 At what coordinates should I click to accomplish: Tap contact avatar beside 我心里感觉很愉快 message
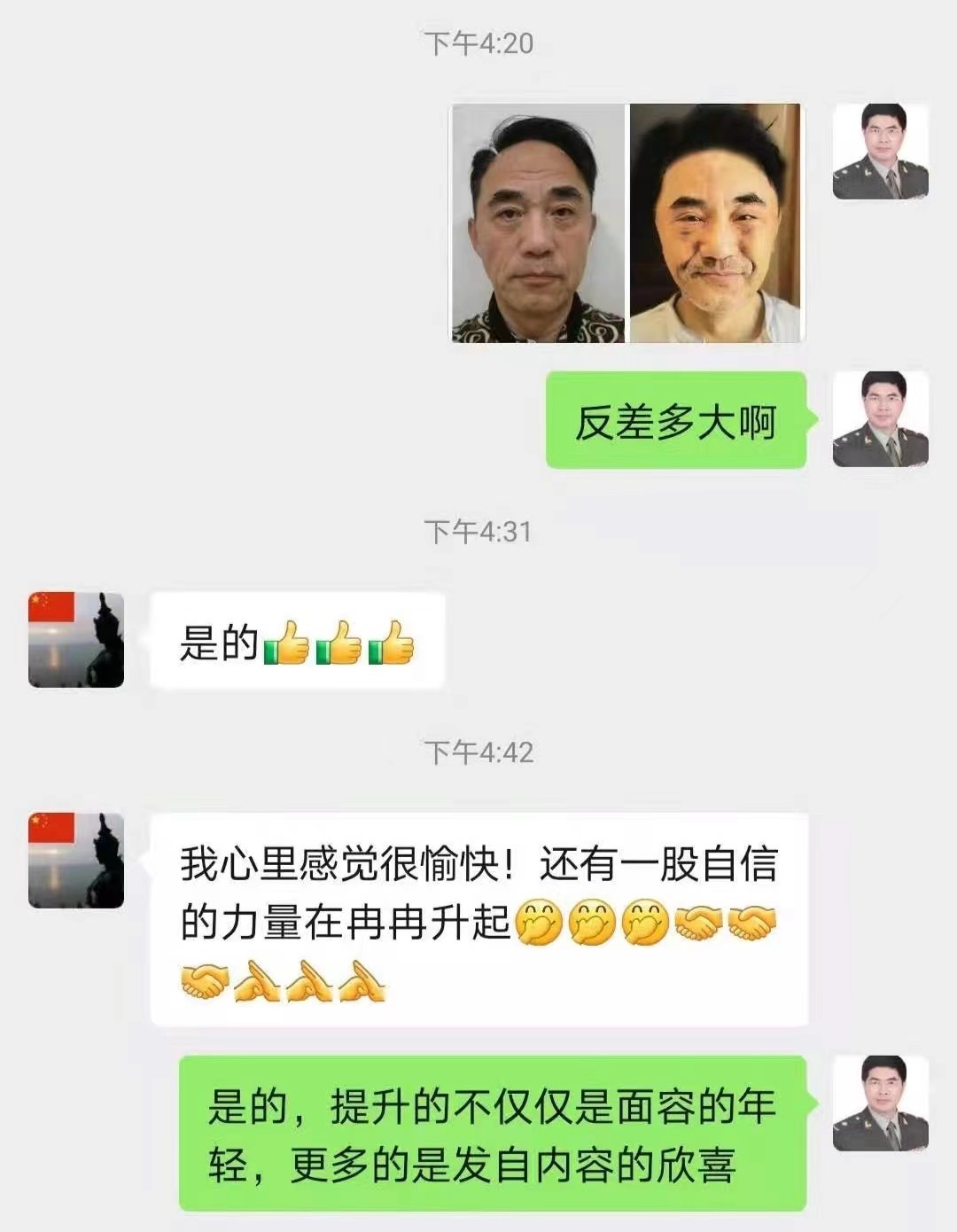click(76, 860)
